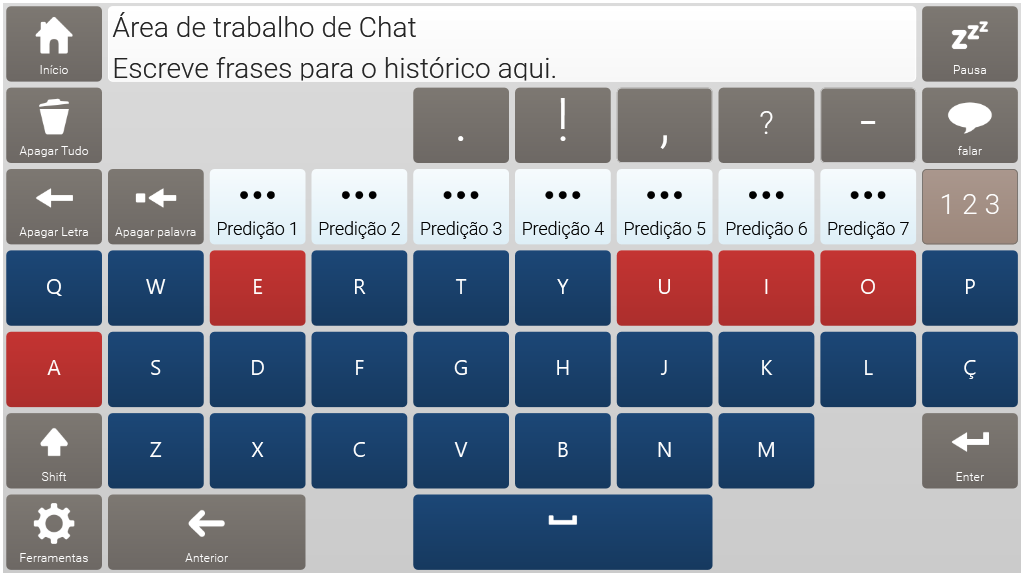Open Ferramentas settings gear
Viewport: 1024px width, 576px height.
[54, 532]
